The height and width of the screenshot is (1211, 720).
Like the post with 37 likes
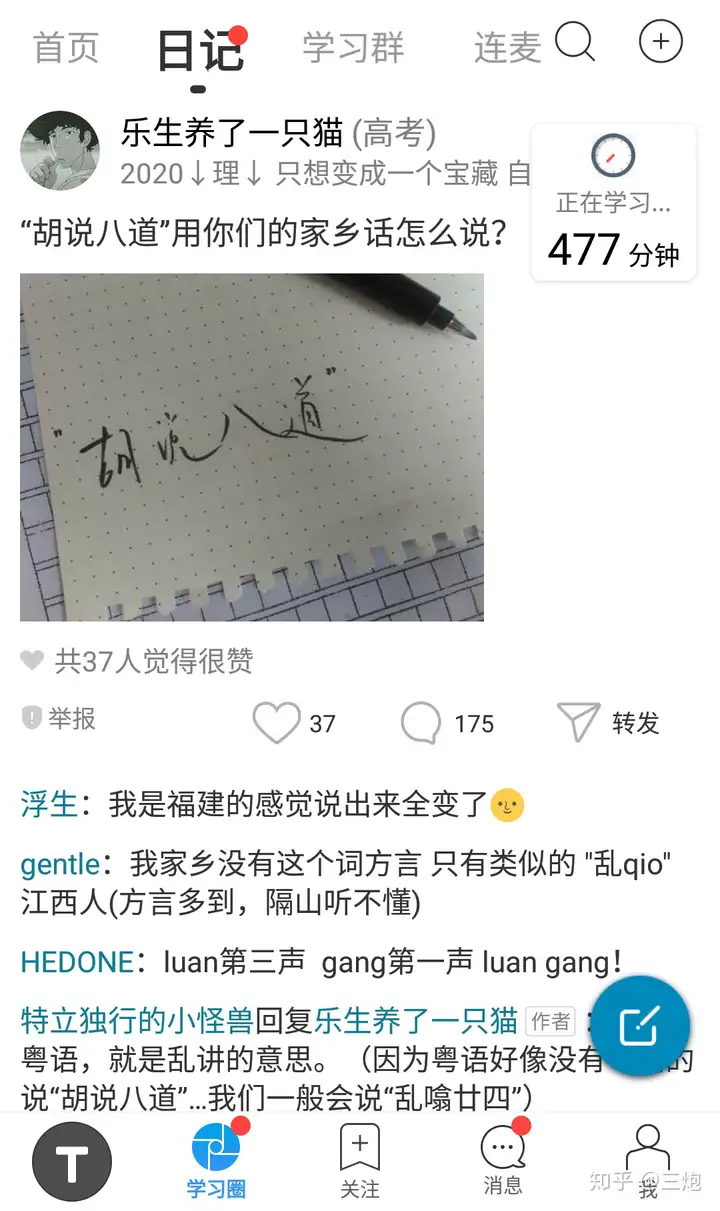(294, 723)
